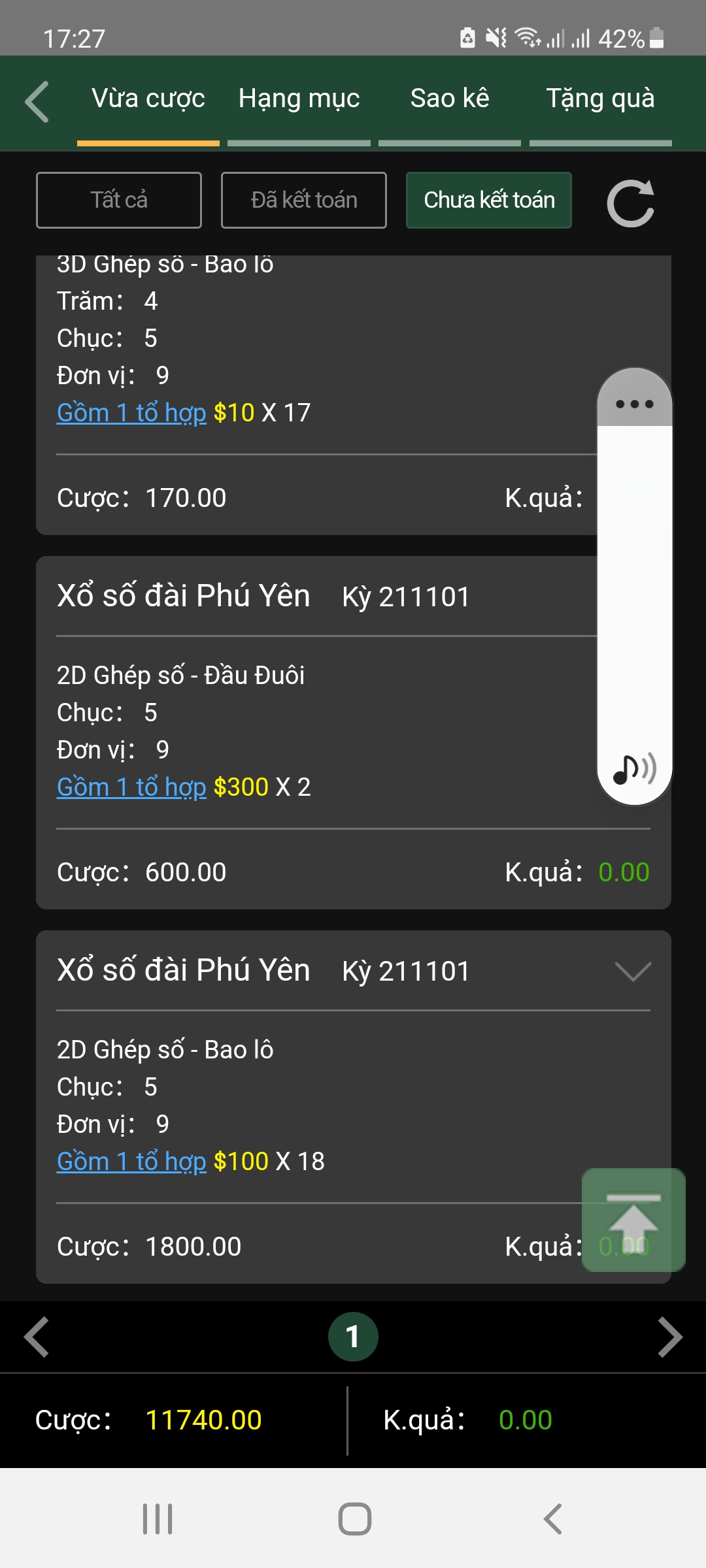Viewport: 706px width, 1568px height.
Task: Show Đã kết toán bets
Action: coord(304,200)
